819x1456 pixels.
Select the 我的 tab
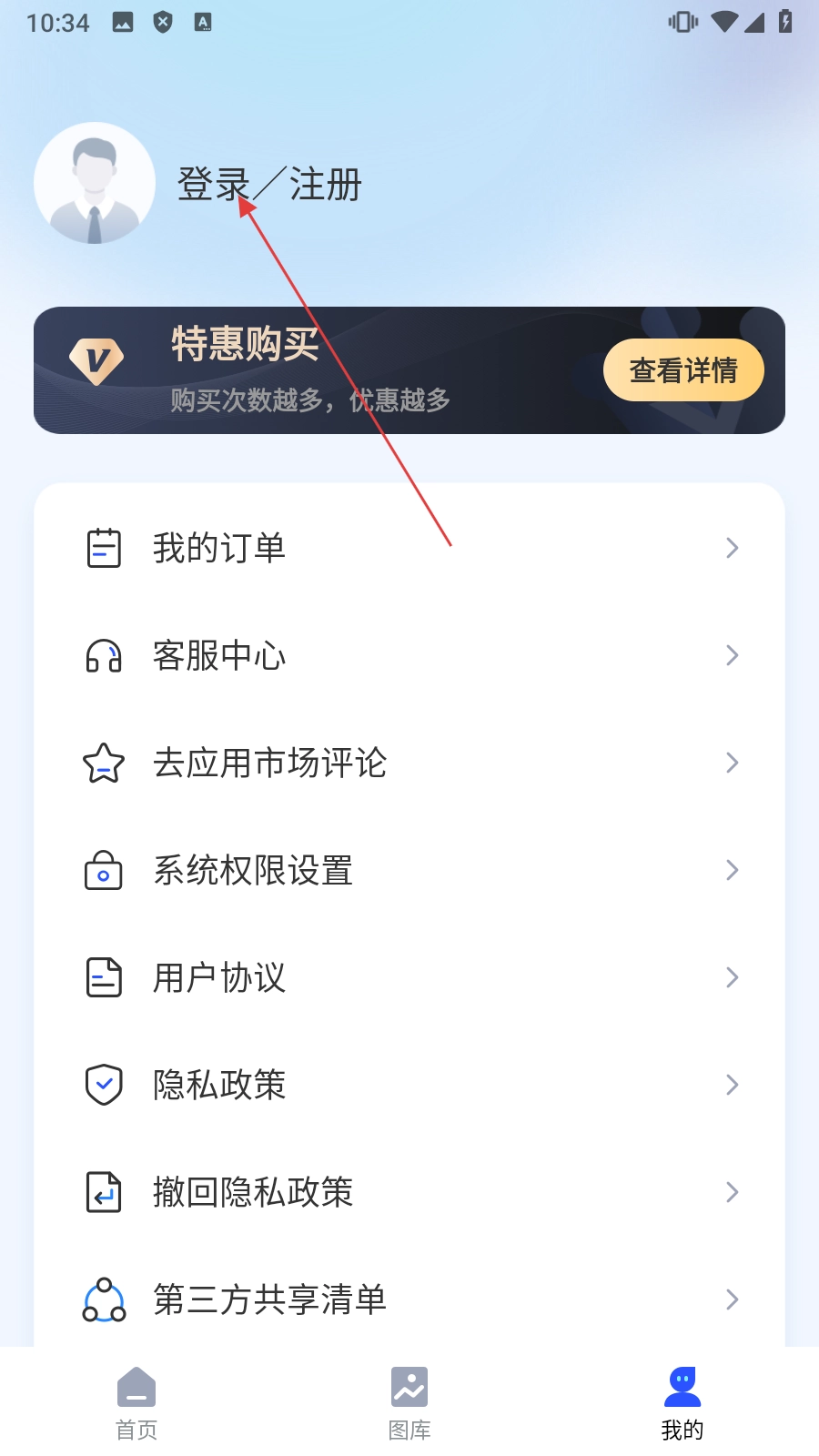pos(682,1403)
